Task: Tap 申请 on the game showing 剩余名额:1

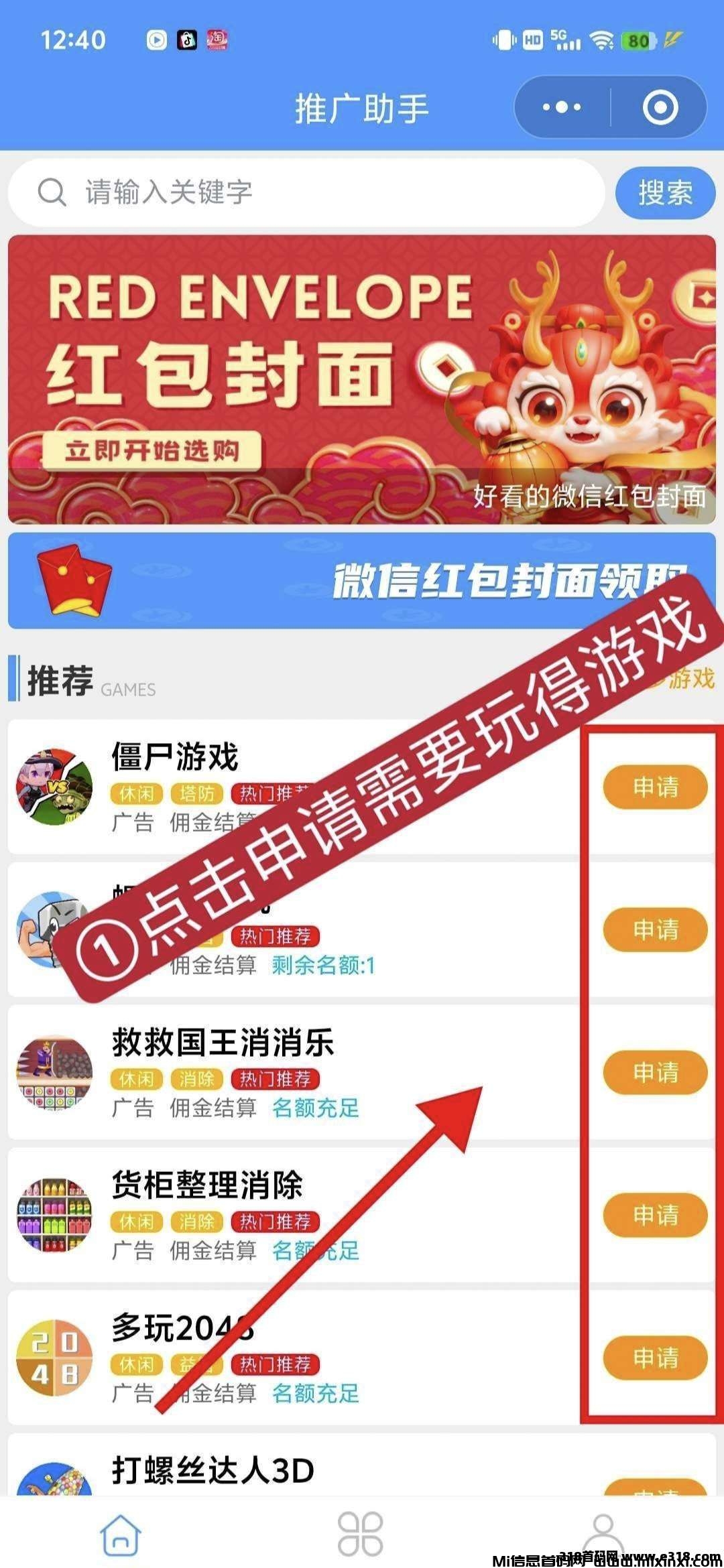Action: pos(655,929)
